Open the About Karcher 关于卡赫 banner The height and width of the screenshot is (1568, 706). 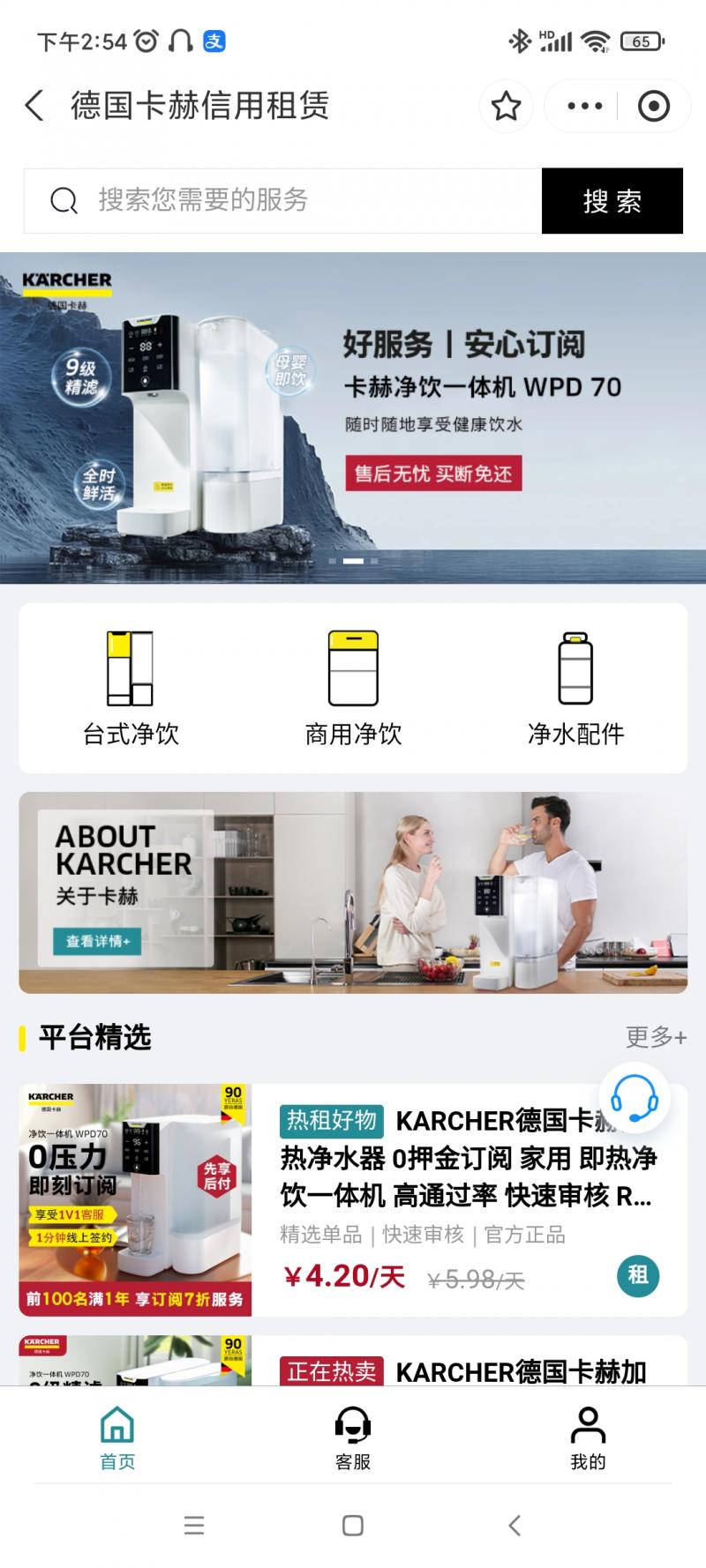[353, 892]
